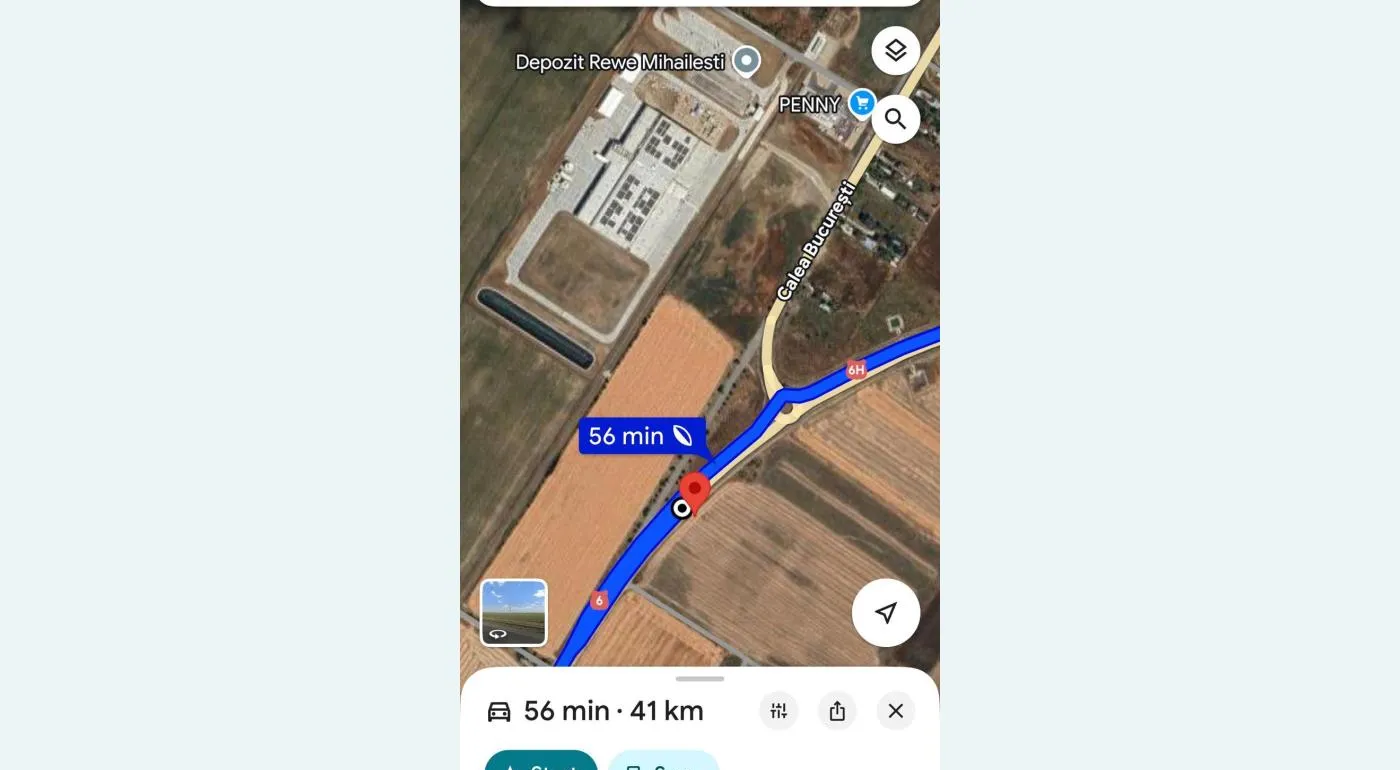Viewport: 1400px width, 770px height.
Task: Tap the search magnifier on the map
Action: click(x=895, y=119)
